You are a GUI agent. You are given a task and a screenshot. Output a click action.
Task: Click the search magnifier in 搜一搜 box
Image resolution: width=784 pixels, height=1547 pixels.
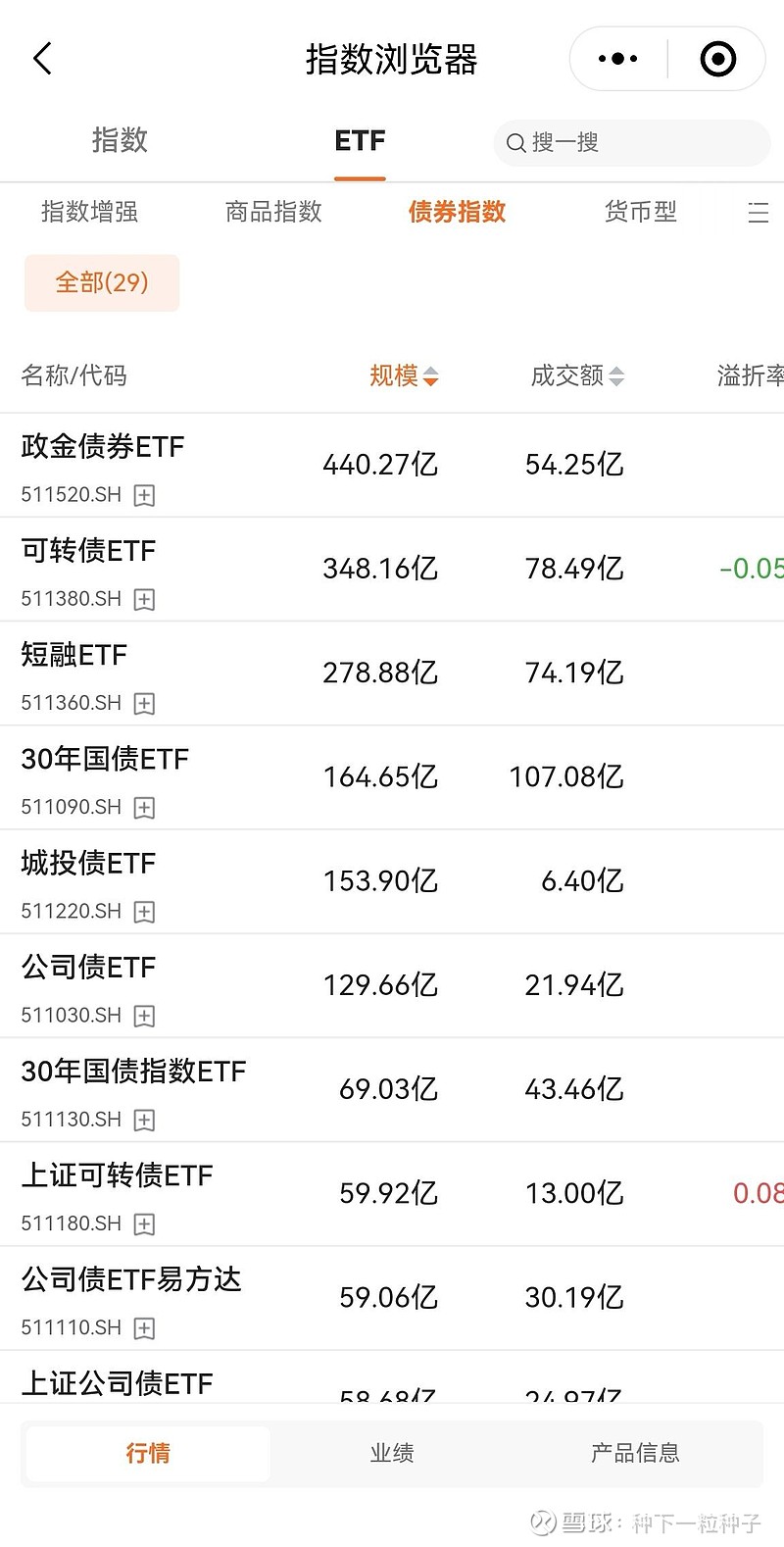pos(516,143)
